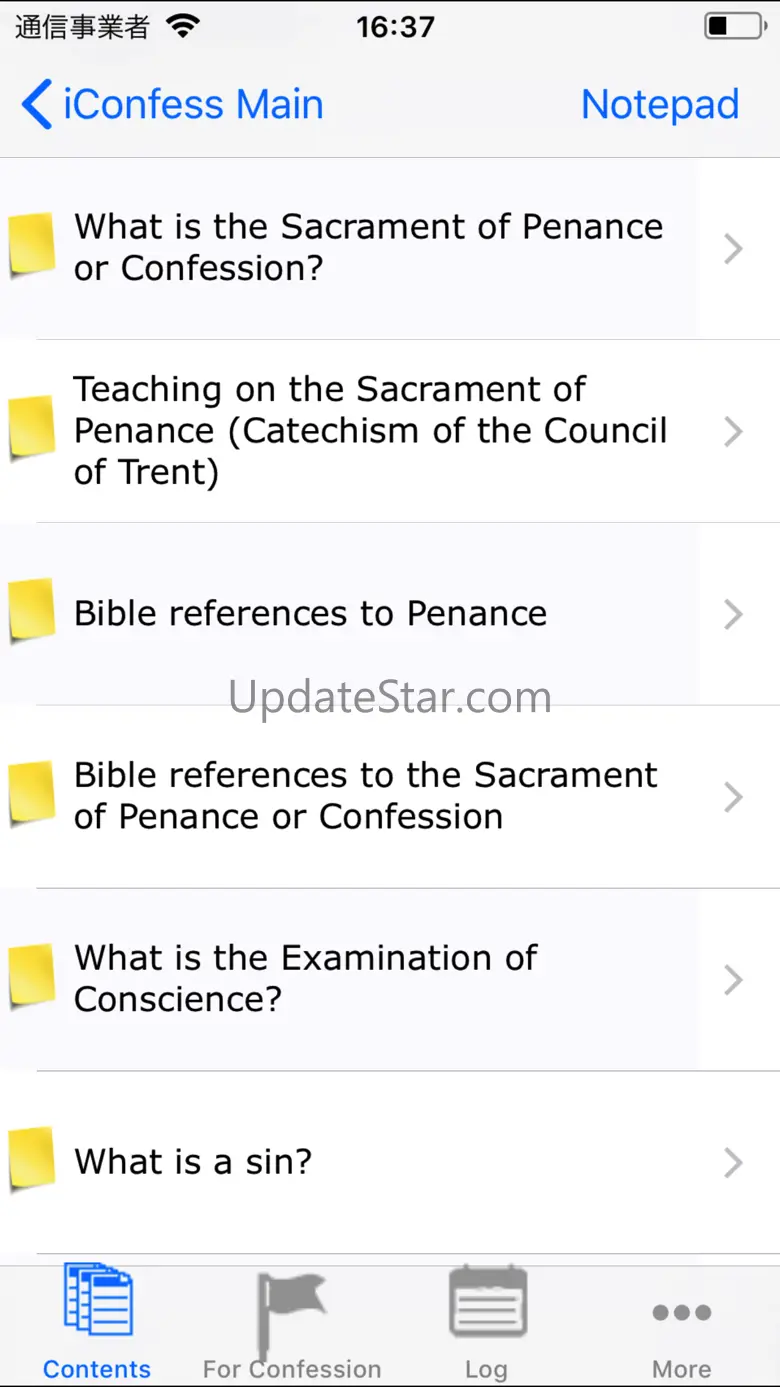Image resolution: width=780 pixels, height=1387 pixels.
Task: Select the Contents tab
Action: pyautogui.click(x=97, y=1322)
